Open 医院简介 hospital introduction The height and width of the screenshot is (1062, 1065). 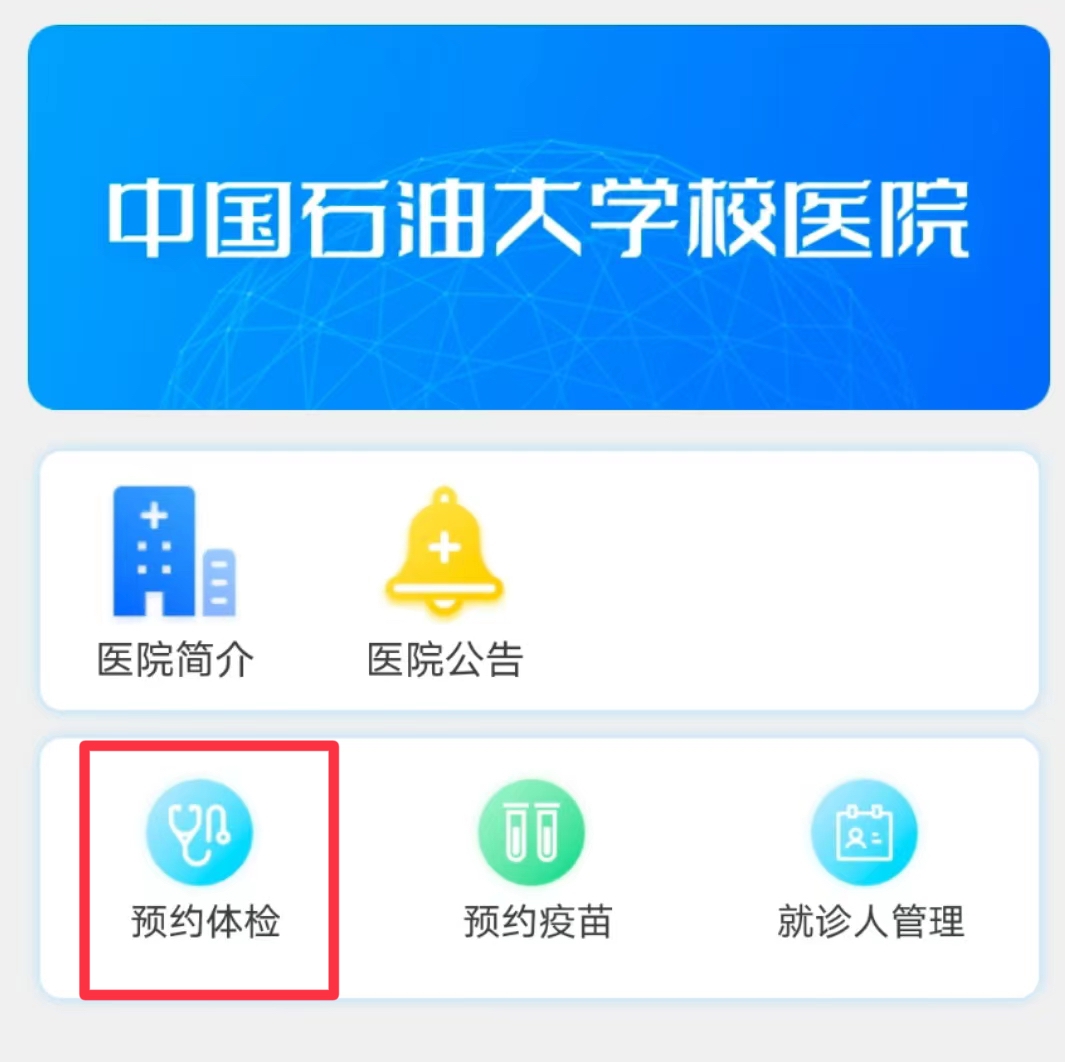point(175,582)
